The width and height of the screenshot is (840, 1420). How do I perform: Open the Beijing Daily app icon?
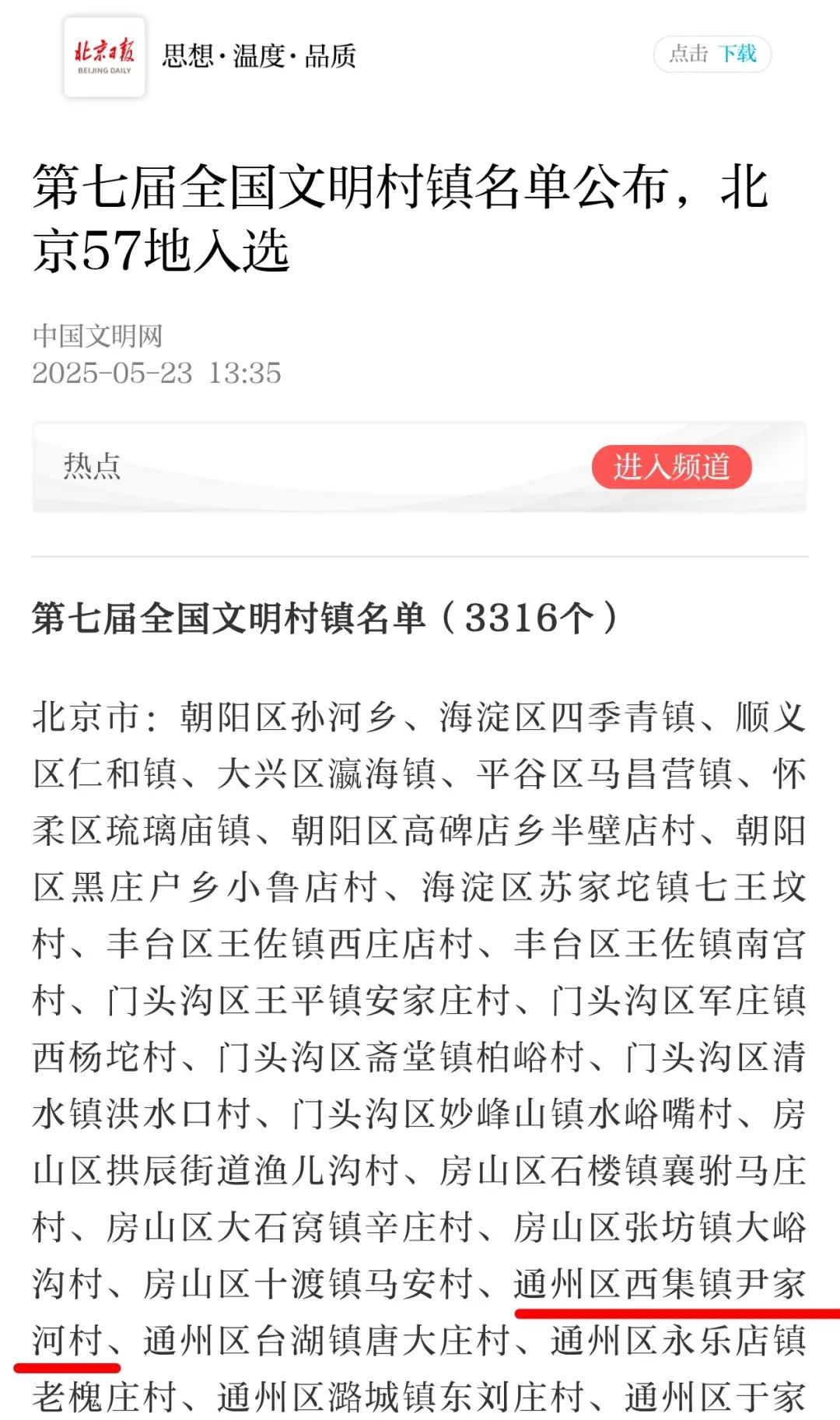click(x=104, y=57)
